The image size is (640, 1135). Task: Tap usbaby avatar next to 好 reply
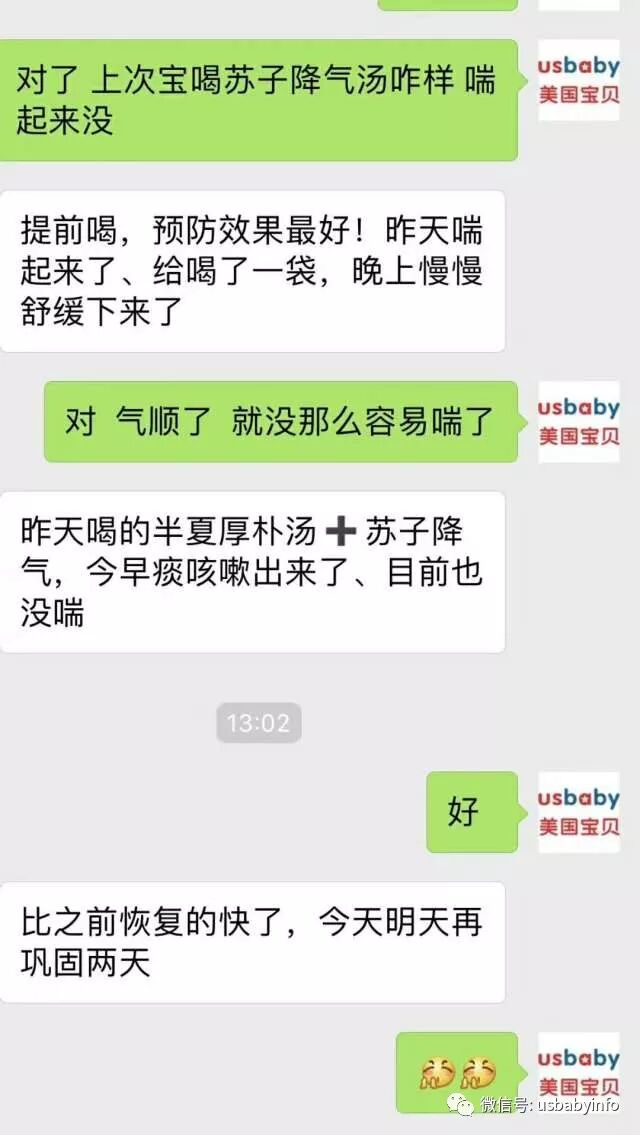pos(579,812)
